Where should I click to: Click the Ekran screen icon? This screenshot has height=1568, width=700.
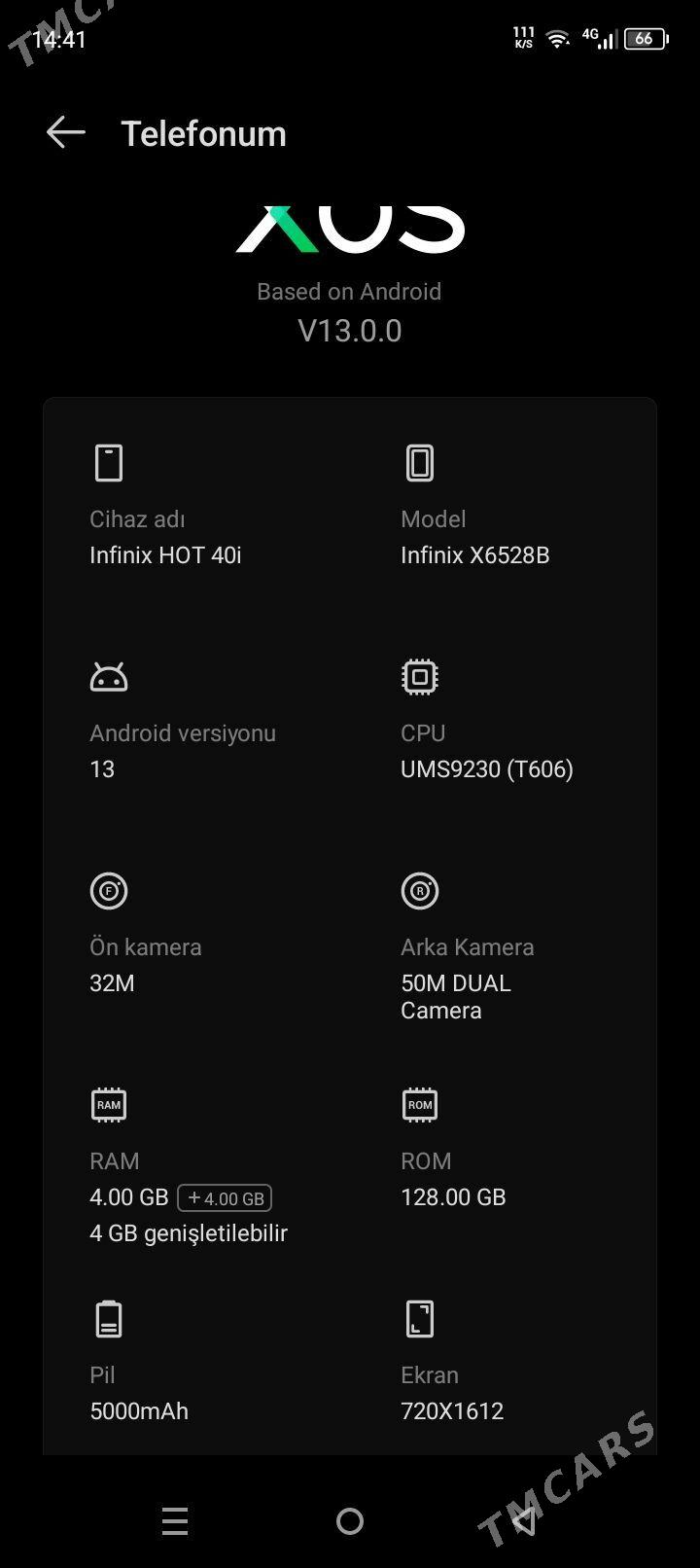point(419,1318)
